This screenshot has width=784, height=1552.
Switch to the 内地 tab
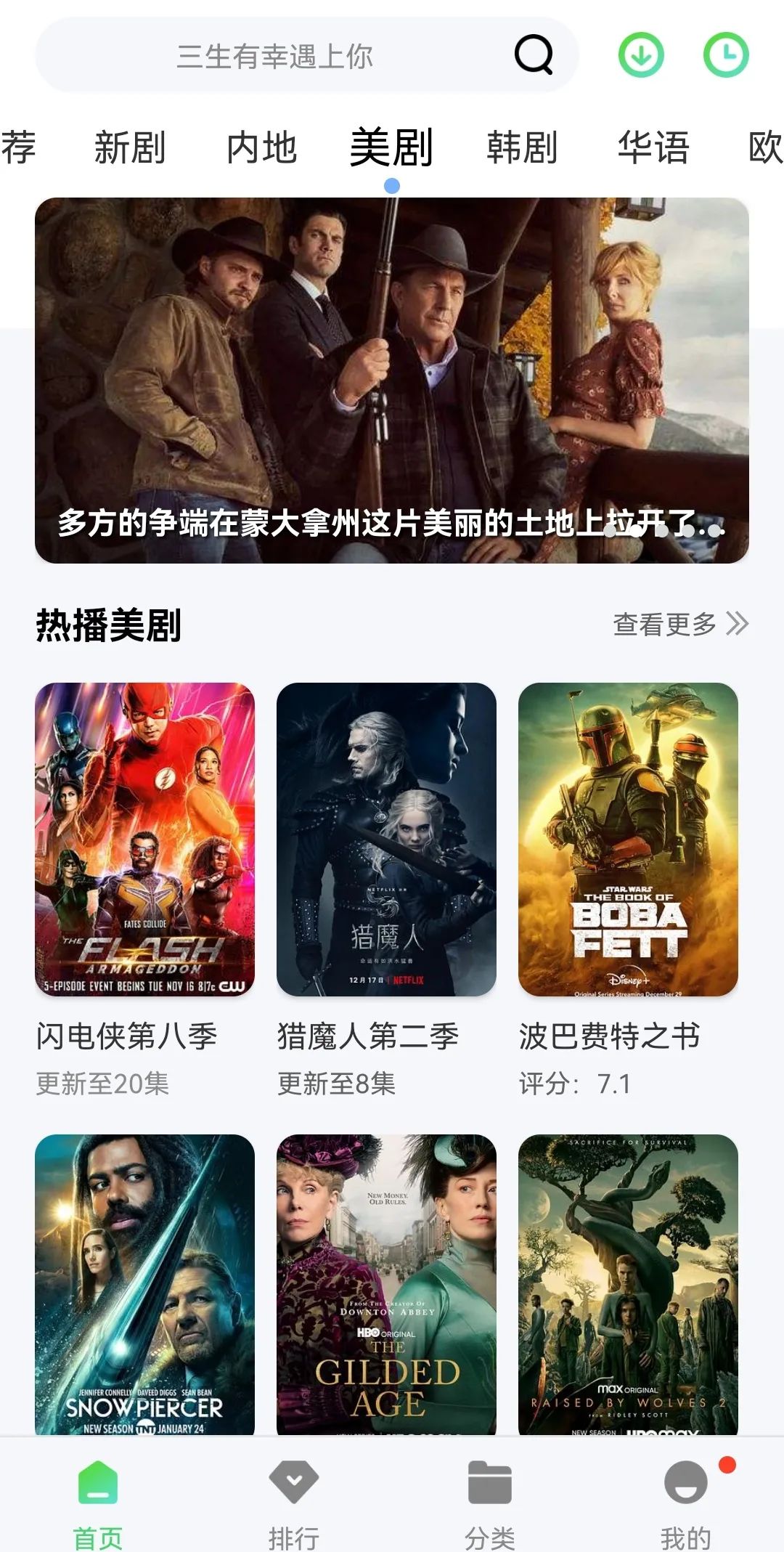tap(261, 147)
